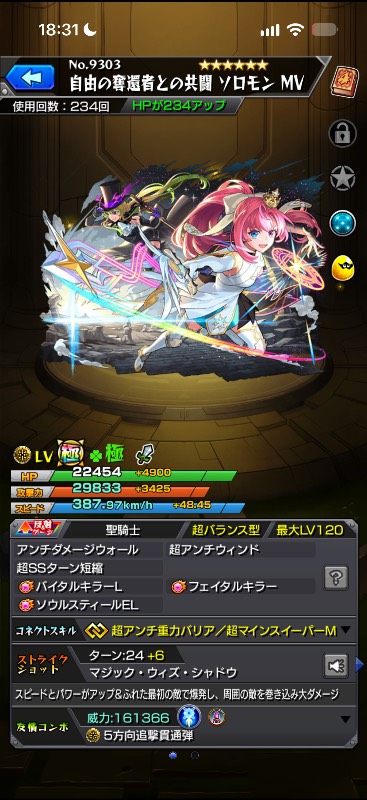Play the strike shot voice speaker button

coord(336,665)
